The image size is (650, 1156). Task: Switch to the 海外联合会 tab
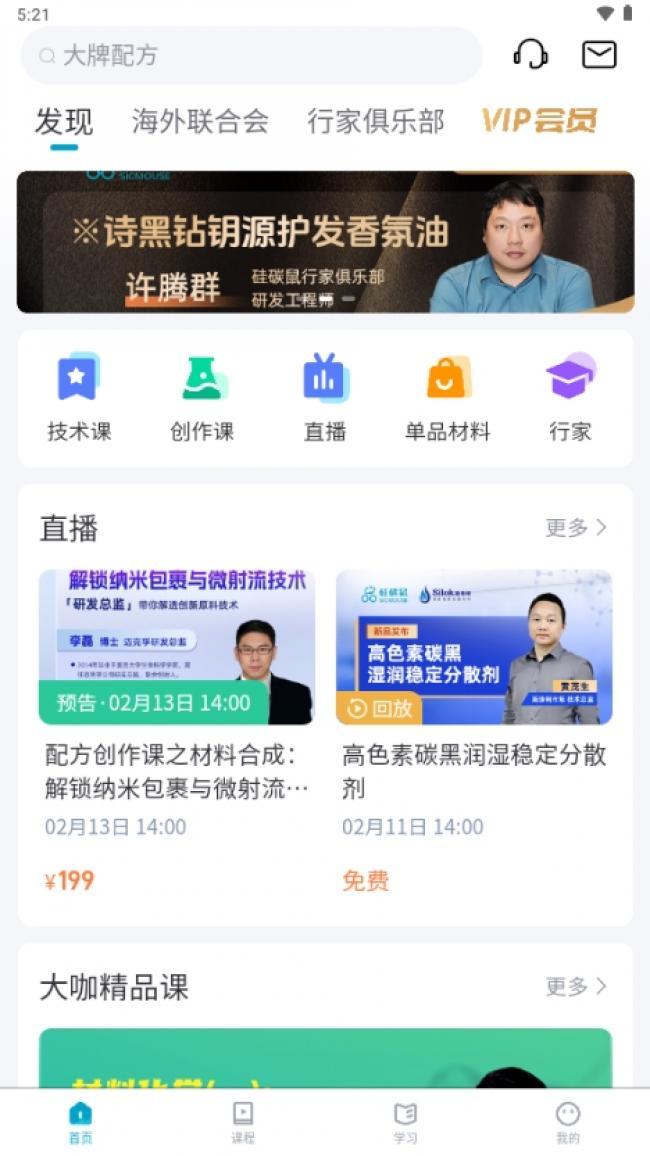(x=200, y=122)
